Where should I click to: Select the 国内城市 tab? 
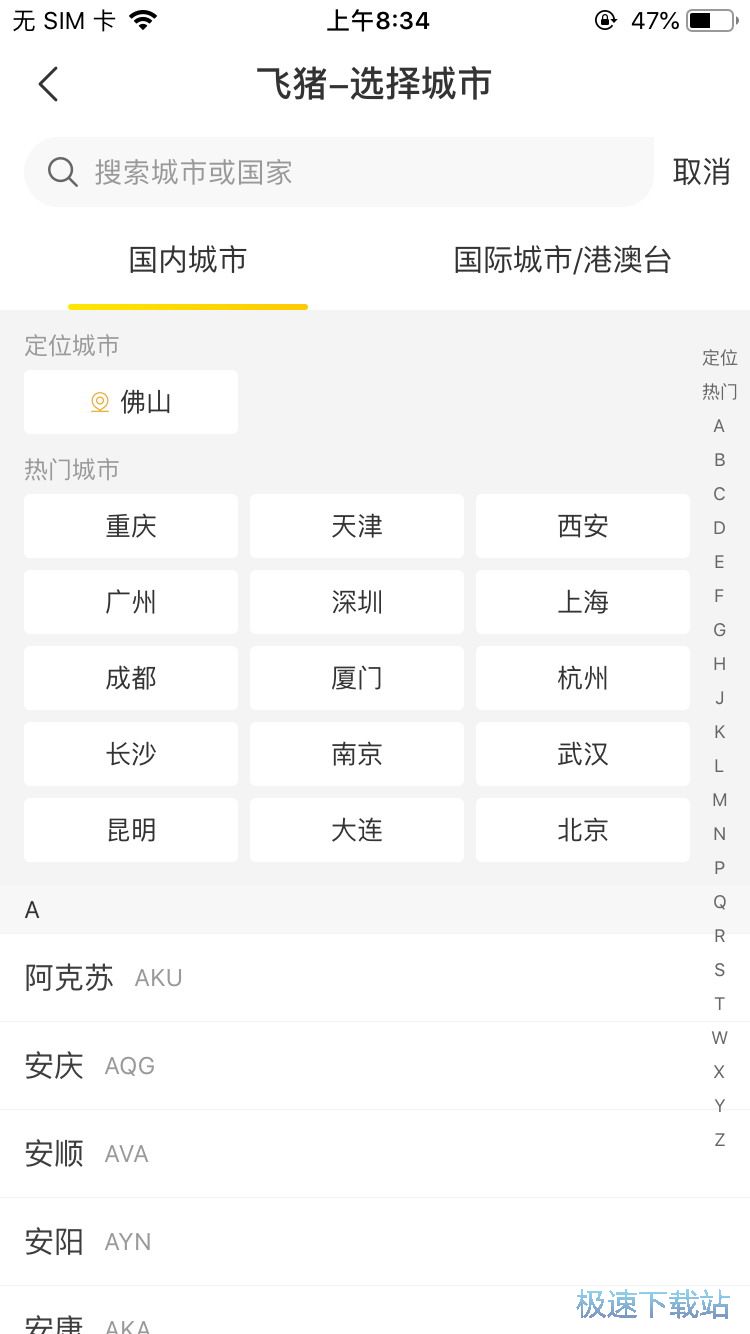pyautogui.click(x=188, y=260)
